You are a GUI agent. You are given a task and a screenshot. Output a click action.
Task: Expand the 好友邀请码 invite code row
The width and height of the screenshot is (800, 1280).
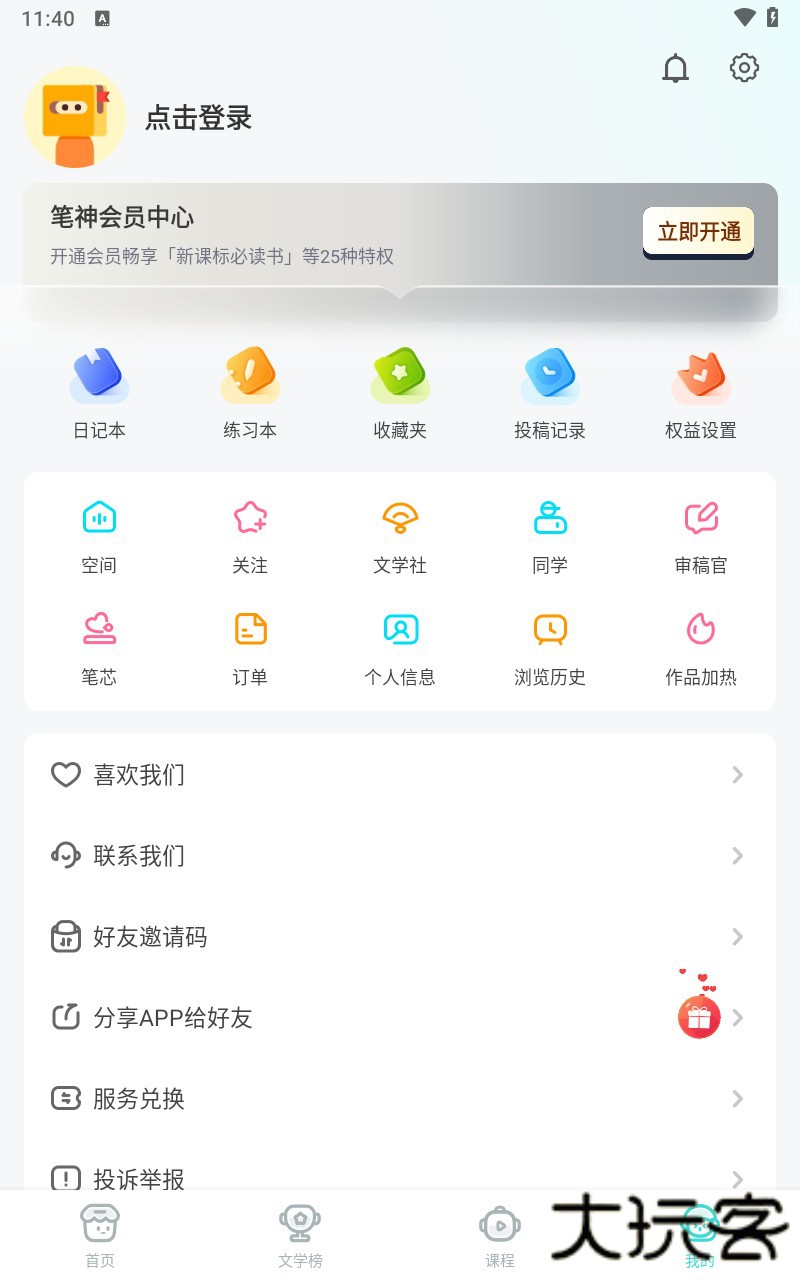[400, 937]
